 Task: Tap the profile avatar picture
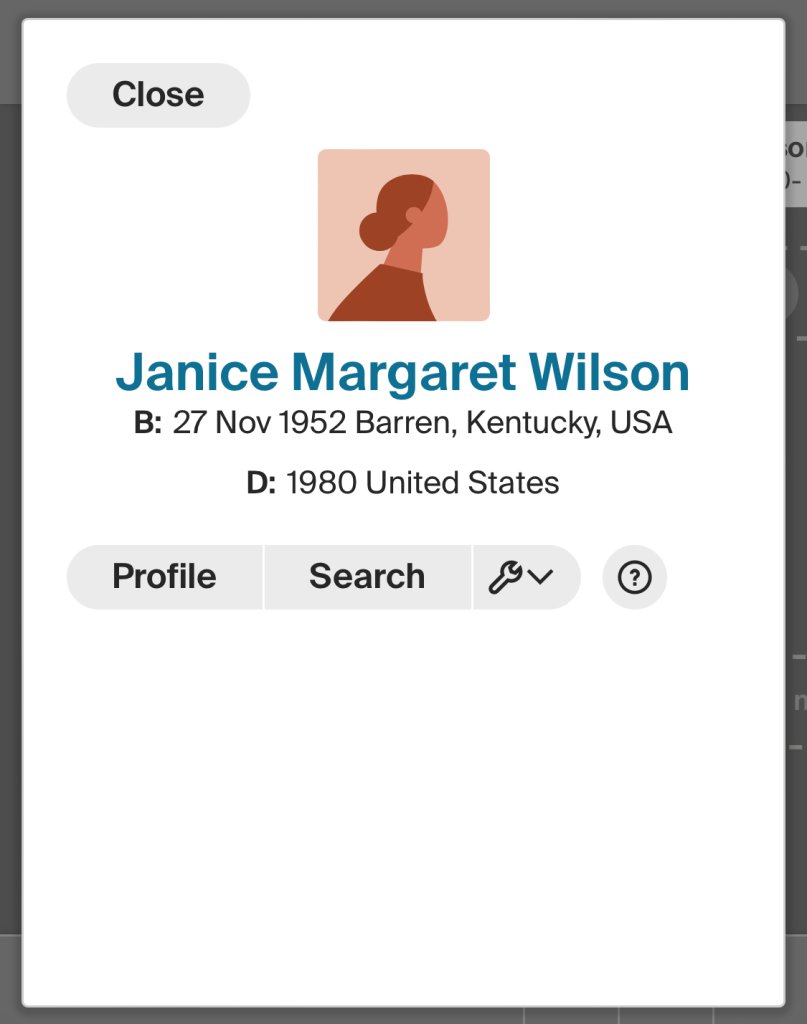click(403, 235)
